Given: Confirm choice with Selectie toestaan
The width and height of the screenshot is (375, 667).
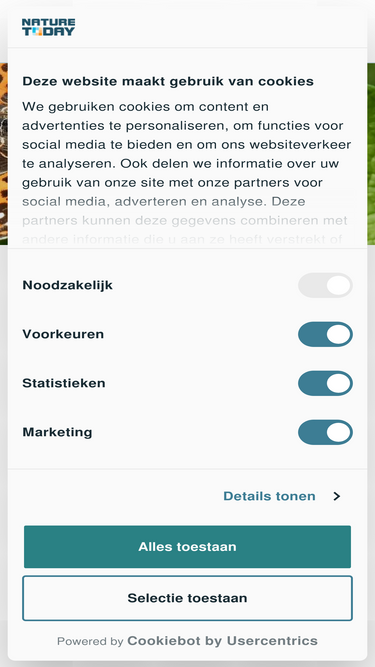Looking at the screenshot, I should 188,598.
